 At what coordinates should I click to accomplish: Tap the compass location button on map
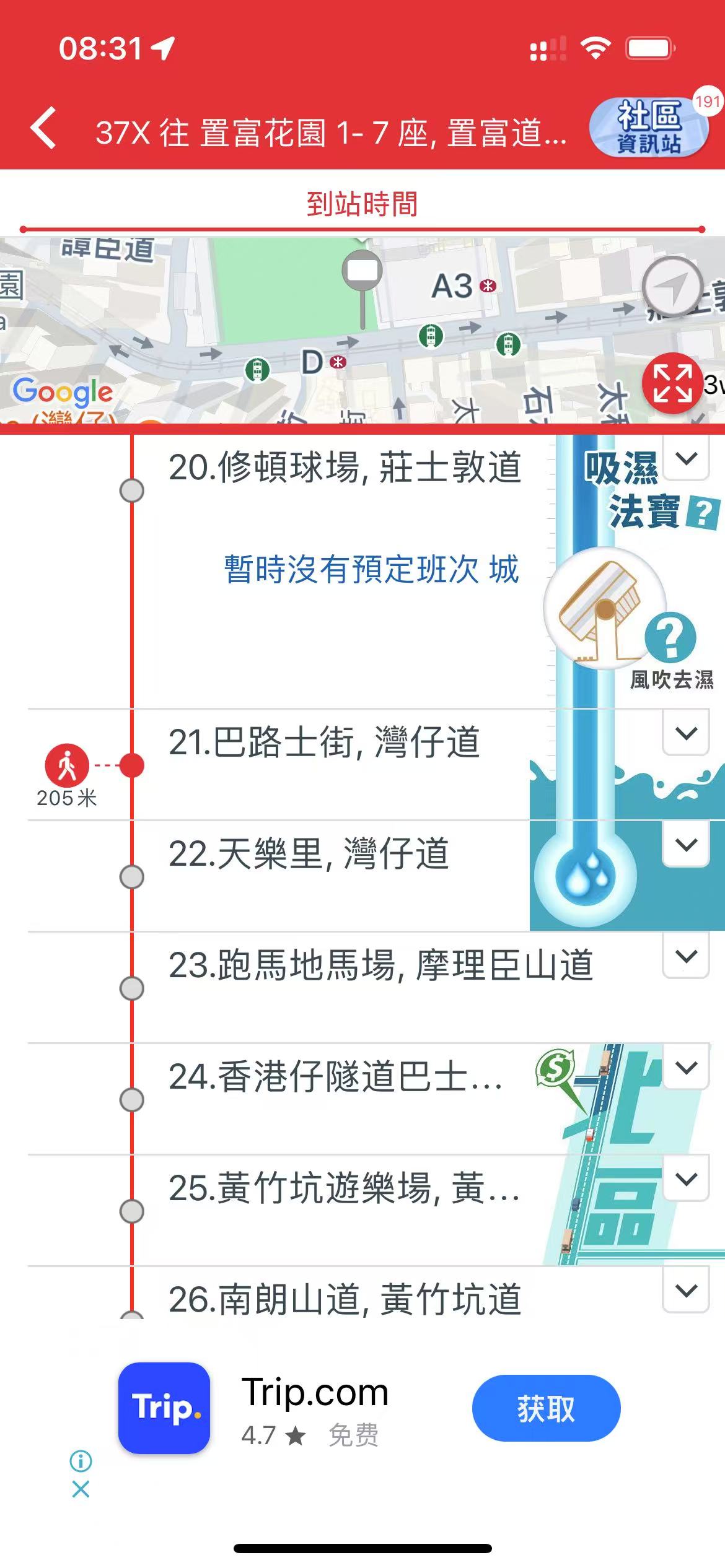672,286
